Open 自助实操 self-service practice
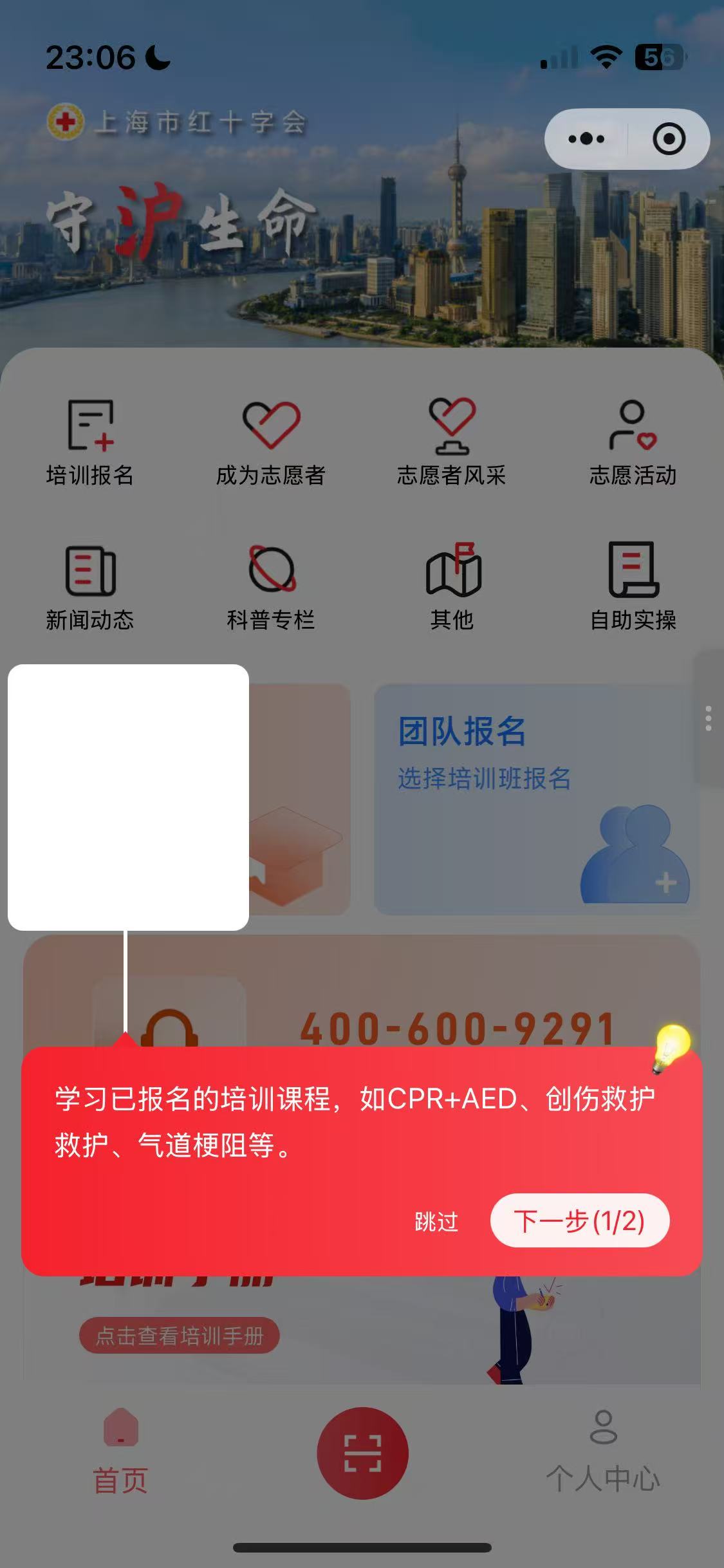This screenshot has width=724, height=1568. click(633, 586)
